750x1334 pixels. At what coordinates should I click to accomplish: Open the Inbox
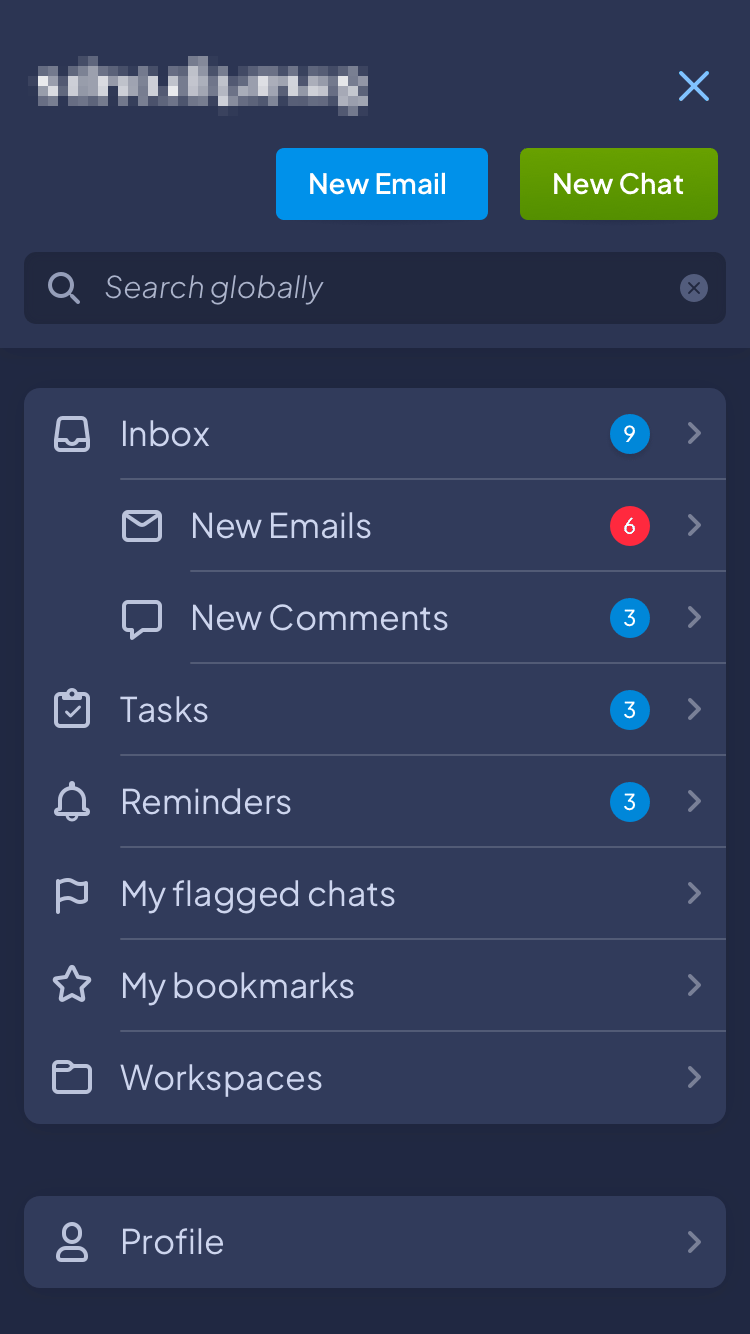click(x=374, y=434)
